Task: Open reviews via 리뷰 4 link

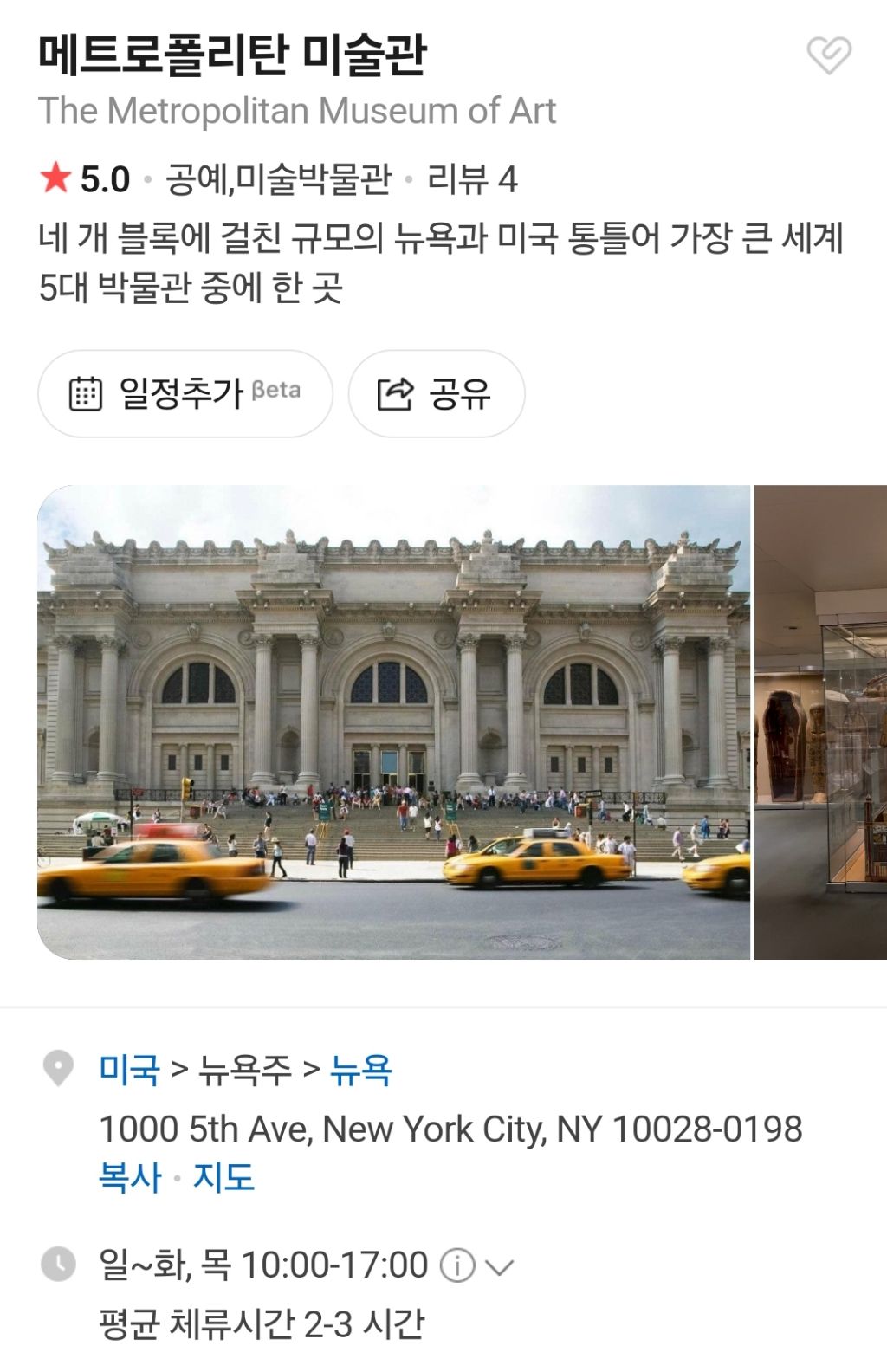Action: click(472, 179)
